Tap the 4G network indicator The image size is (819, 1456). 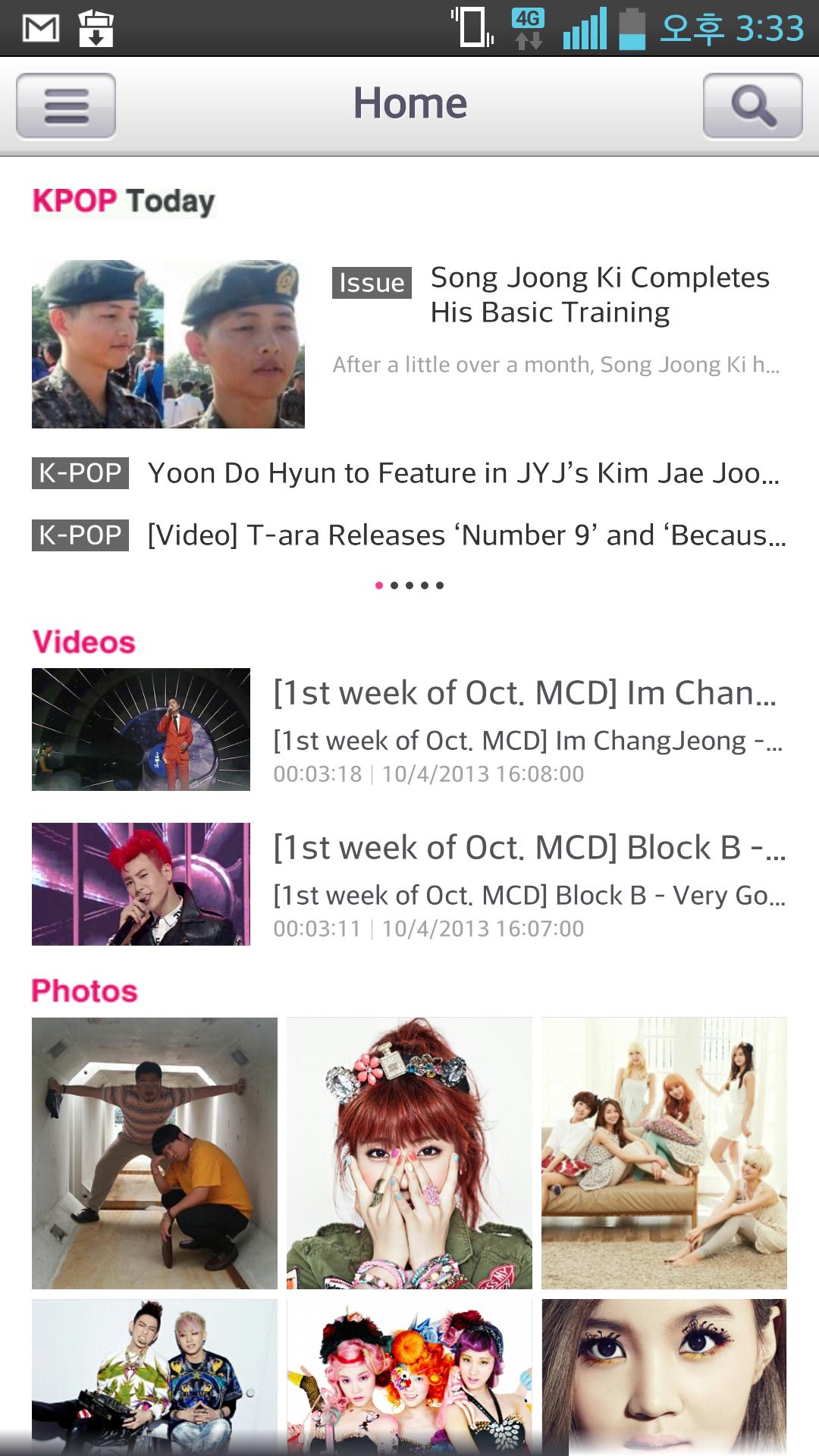coord(527,26)
